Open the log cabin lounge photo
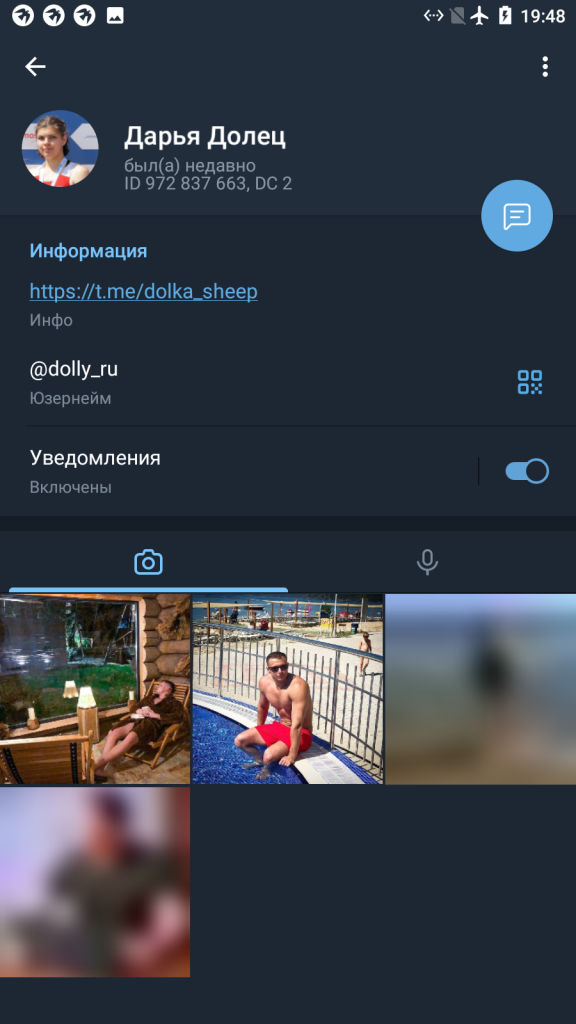The image size is (576, 1024). (x=95, y=689)
